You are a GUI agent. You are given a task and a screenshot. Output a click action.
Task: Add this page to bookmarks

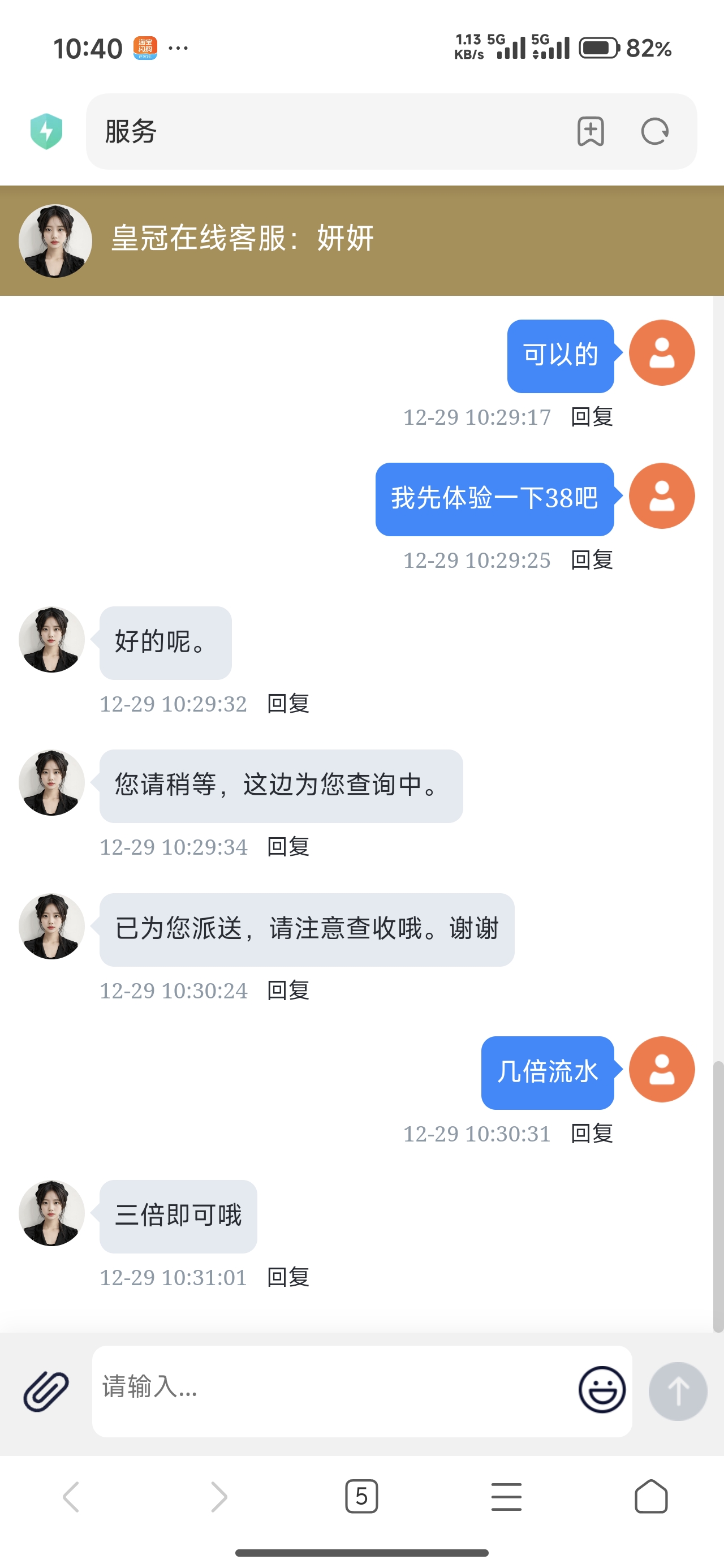tap(590, 131)
